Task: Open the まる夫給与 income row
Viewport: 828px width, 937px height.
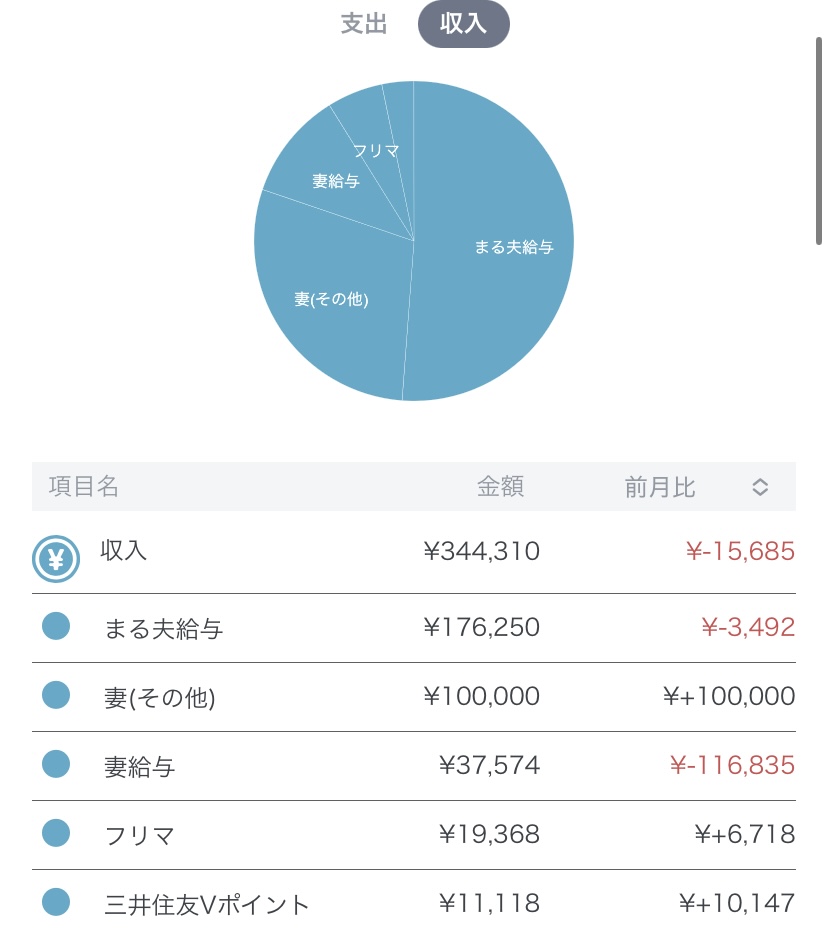Action: (413, 628)
